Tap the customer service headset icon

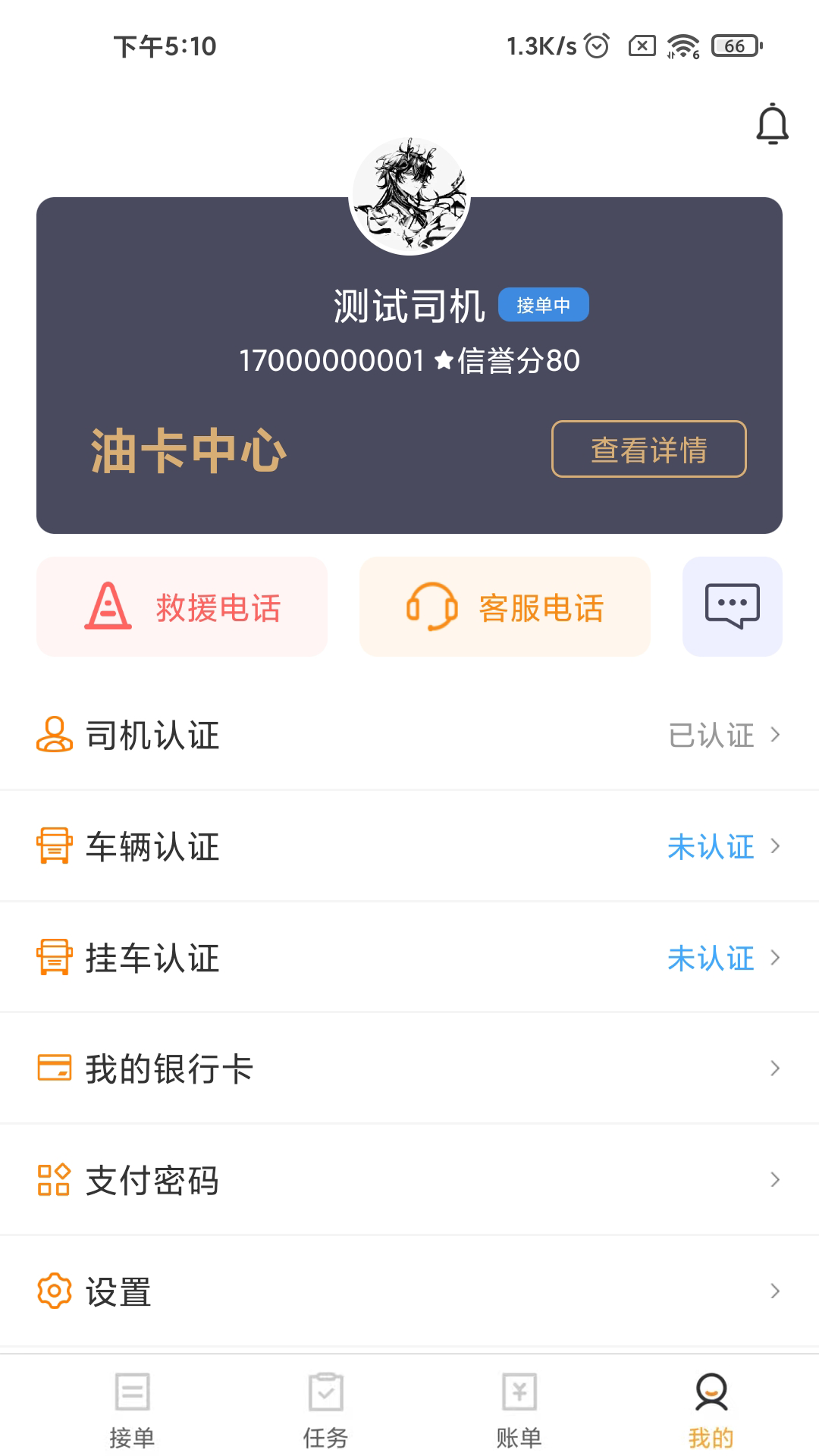433,607
